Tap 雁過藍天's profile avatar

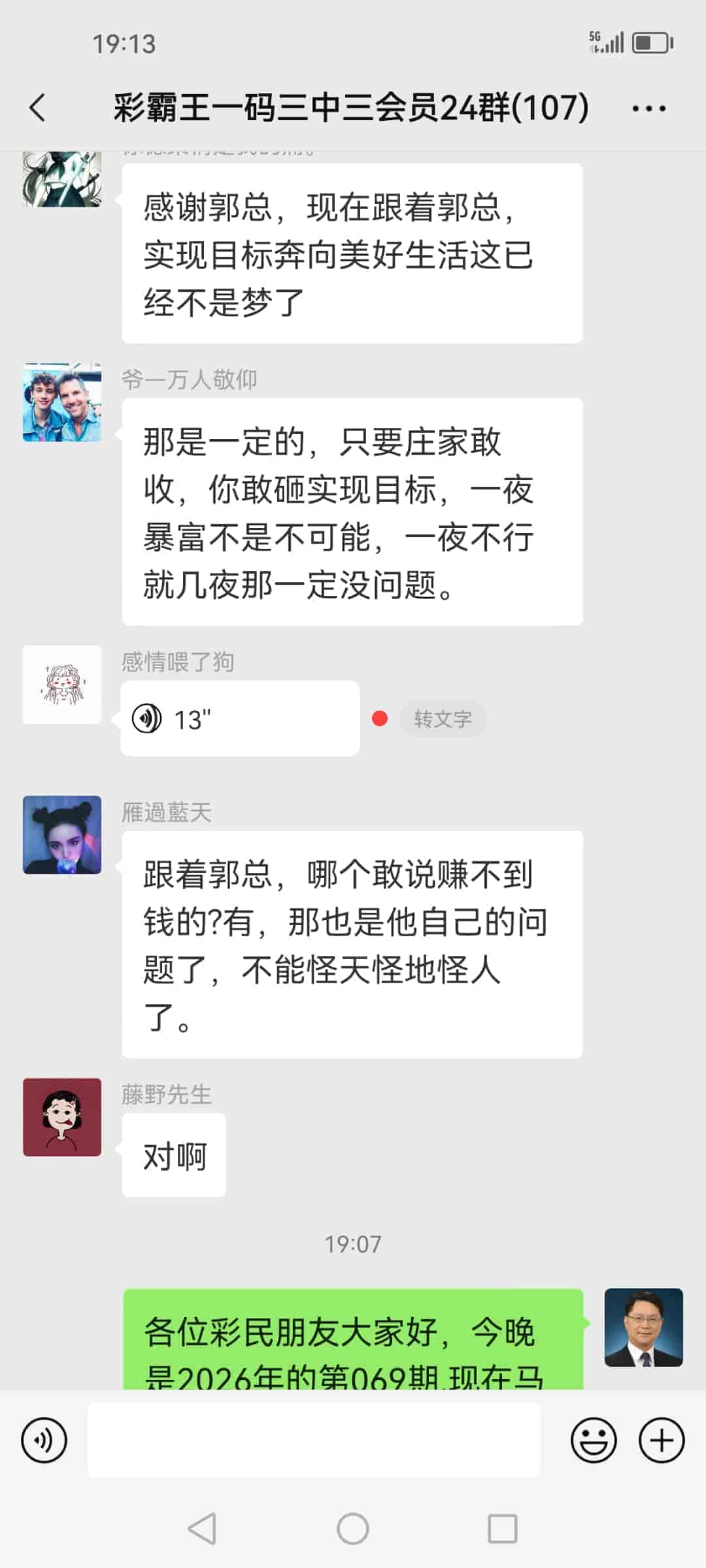point(61,834)
